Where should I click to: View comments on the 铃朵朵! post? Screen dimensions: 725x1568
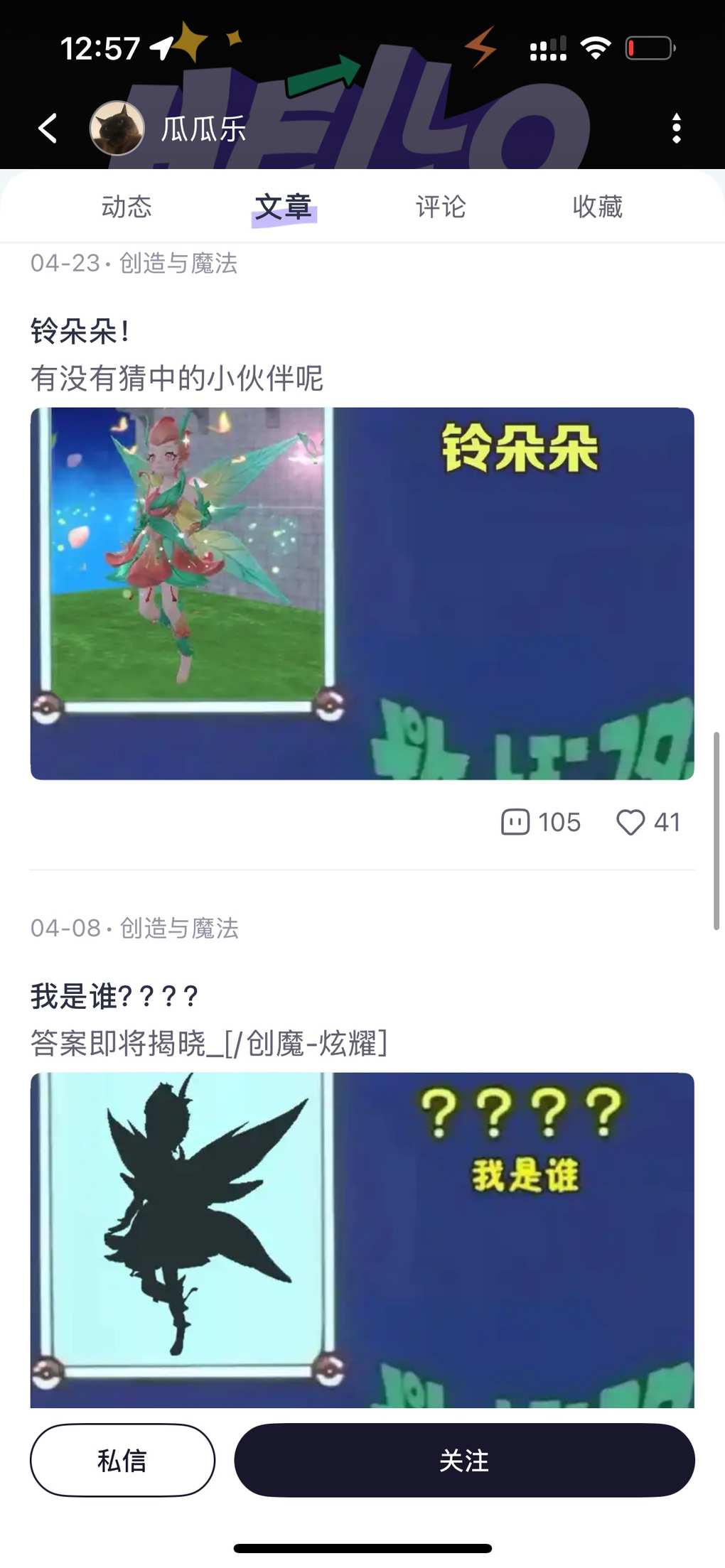[x=541, y=822]
